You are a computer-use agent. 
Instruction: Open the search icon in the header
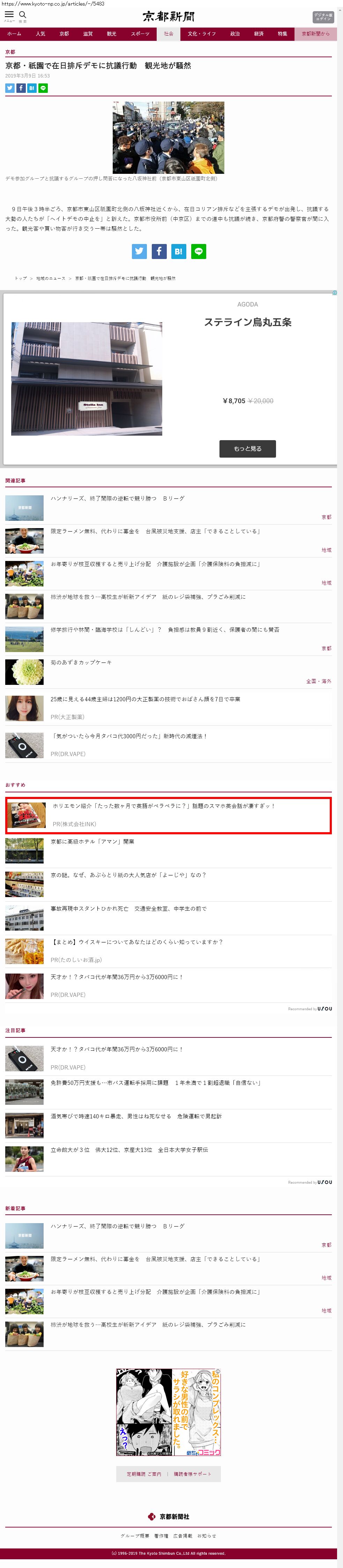pyautogui.click(x=22, y=15)
